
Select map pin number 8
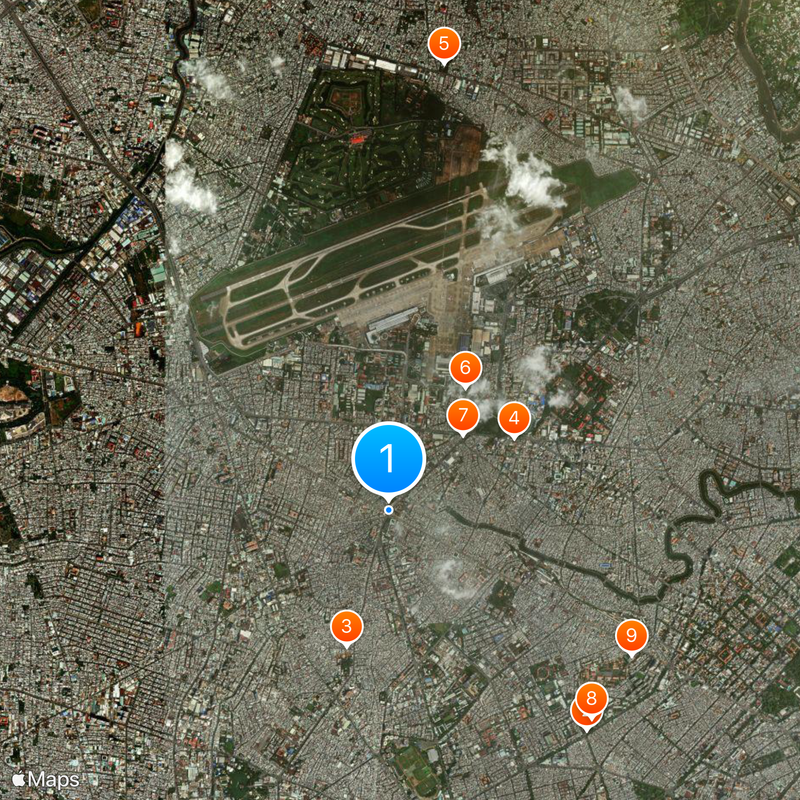tap(592, 697)
